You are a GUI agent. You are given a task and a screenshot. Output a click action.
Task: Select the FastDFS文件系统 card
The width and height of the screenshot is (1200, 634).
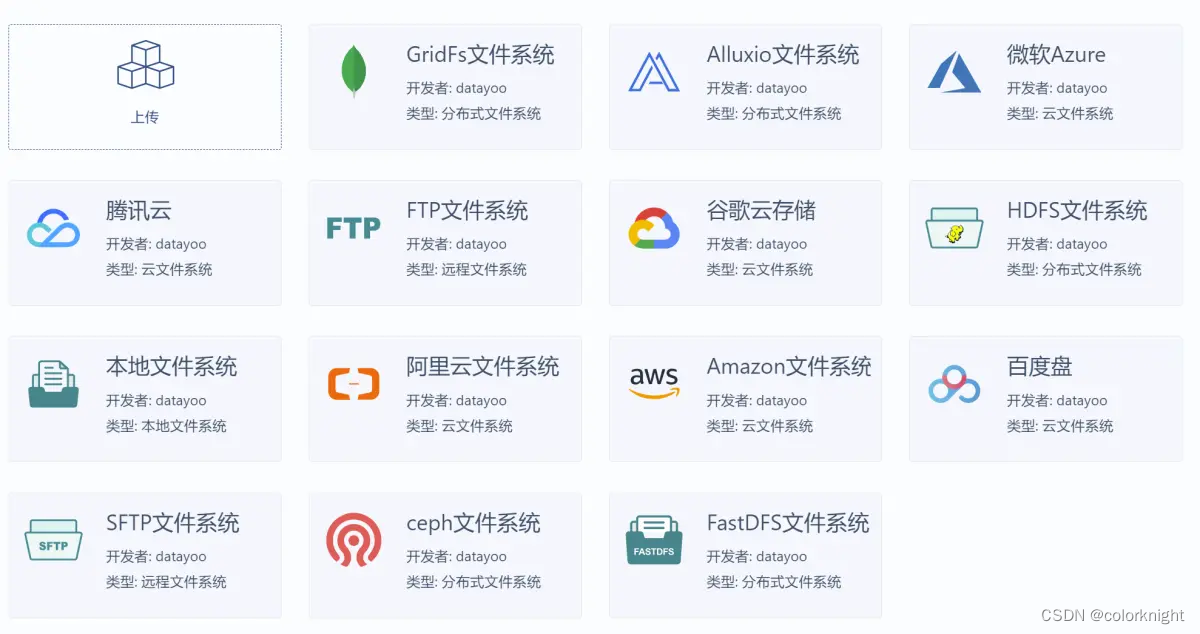click(x=745, y=555)
